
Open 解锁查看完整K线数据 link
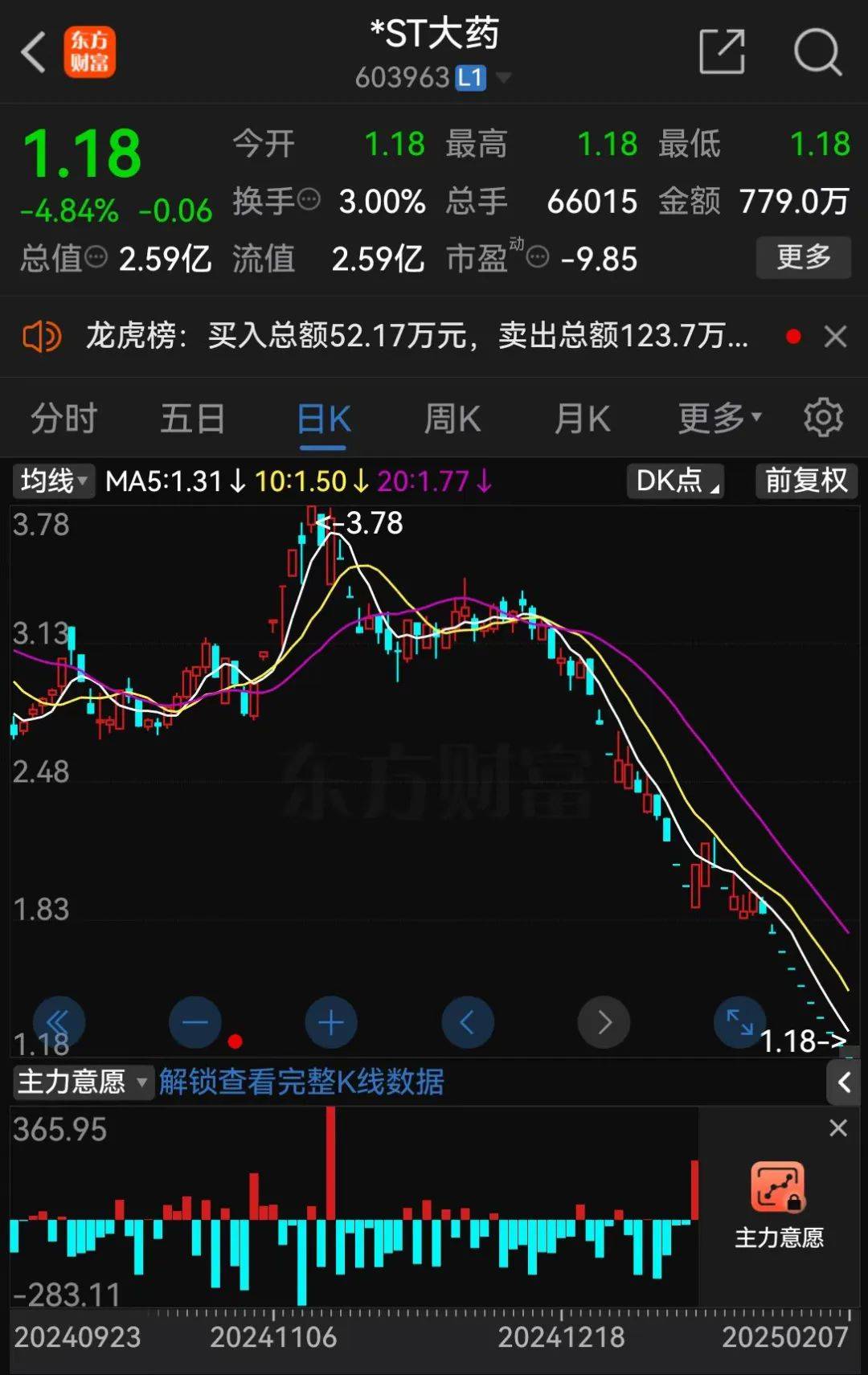303,1082
